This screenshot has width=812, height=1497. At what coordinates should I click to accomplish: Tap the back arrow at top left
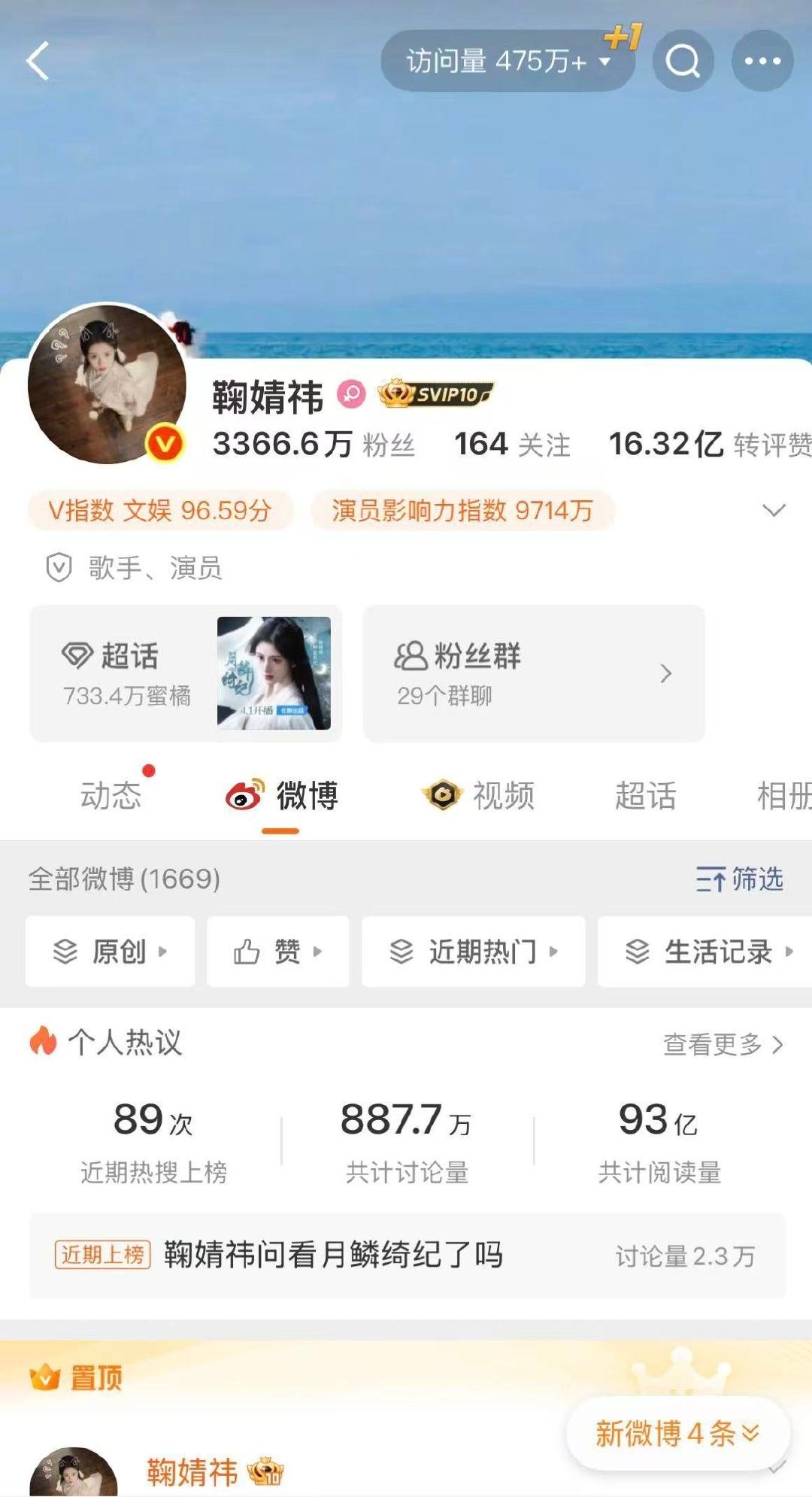point(36,62)
